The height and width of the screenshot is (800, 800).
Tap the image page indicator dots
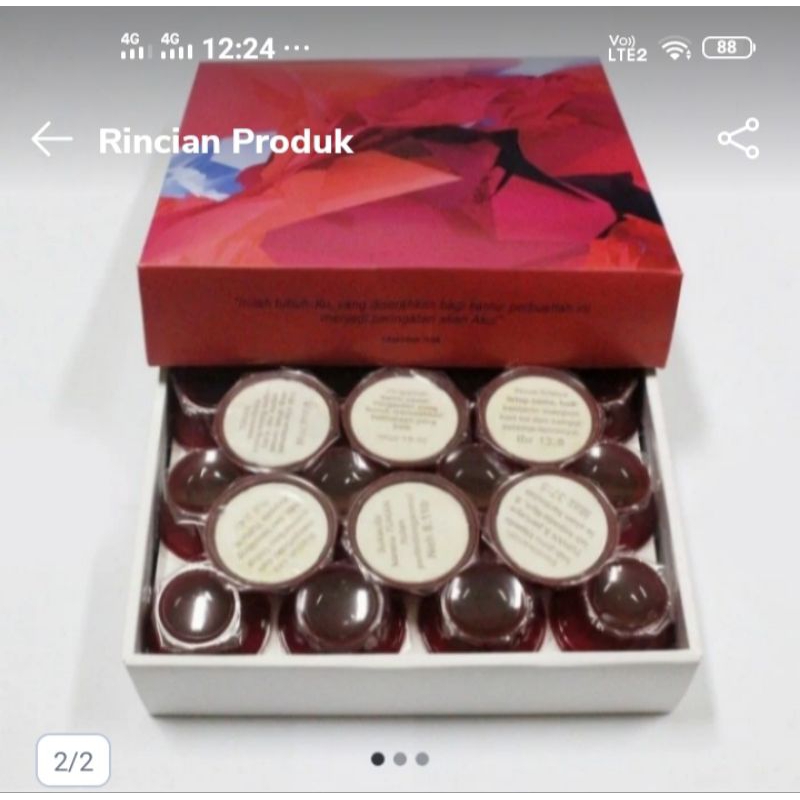(x=400, y=759)
